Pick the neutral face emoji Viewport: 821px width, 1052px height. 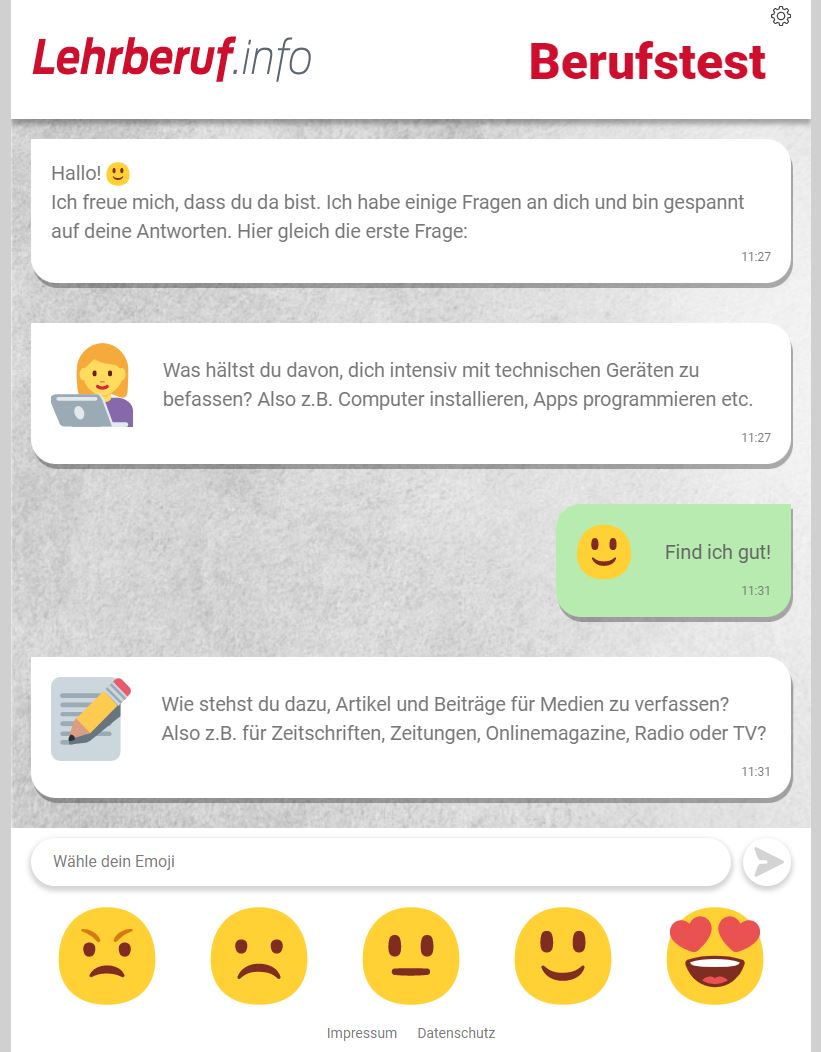(x=411, y=956)
